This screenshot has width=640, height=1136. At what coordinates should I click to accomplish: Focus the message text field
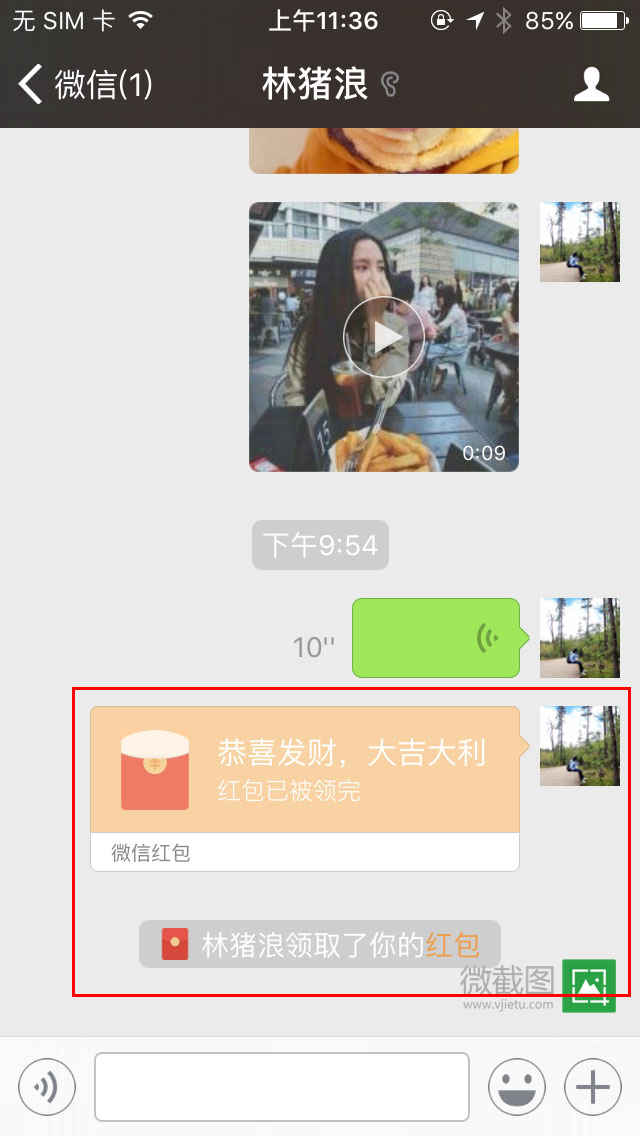(x=282, y=1086)
